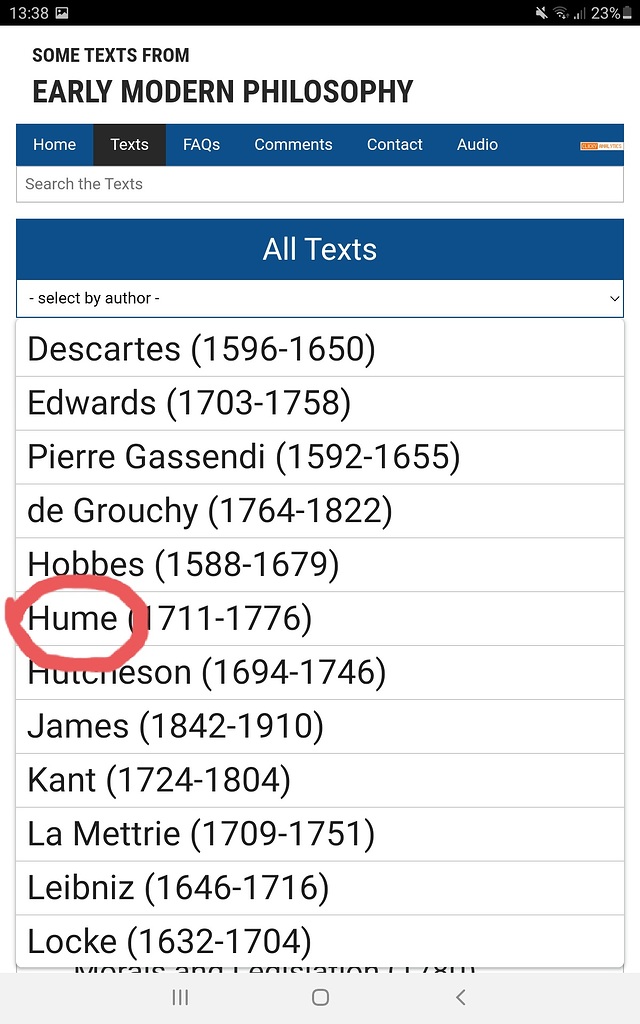Image resolution: width=640 pixels, height=1024 pixels.
Task: Open the Audio section
Action: [x=477, y=145]
